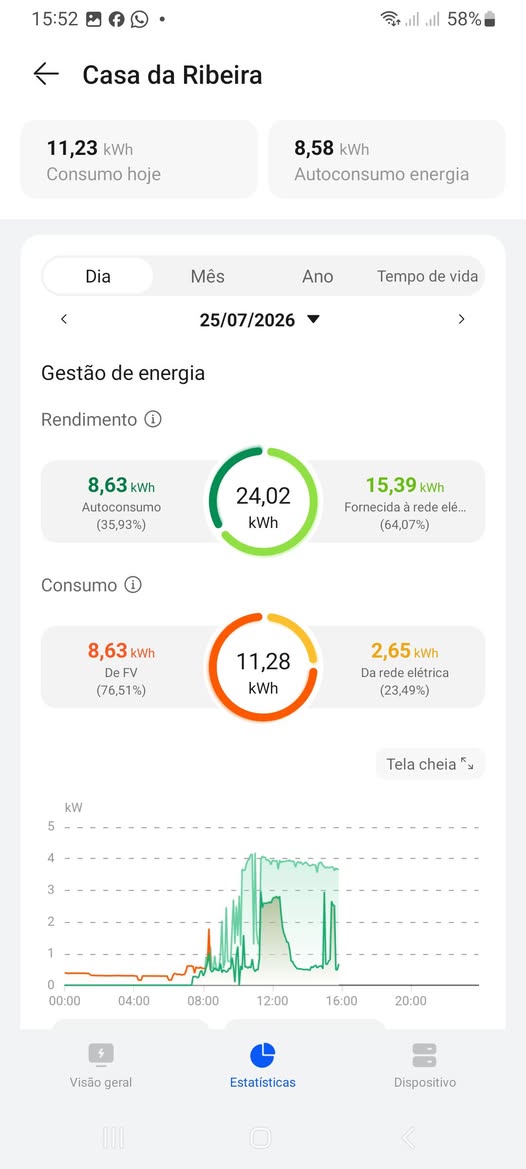526x1169 pixels.
Task: Go back from Casa da Ribeira
Action: coord(46,74)
